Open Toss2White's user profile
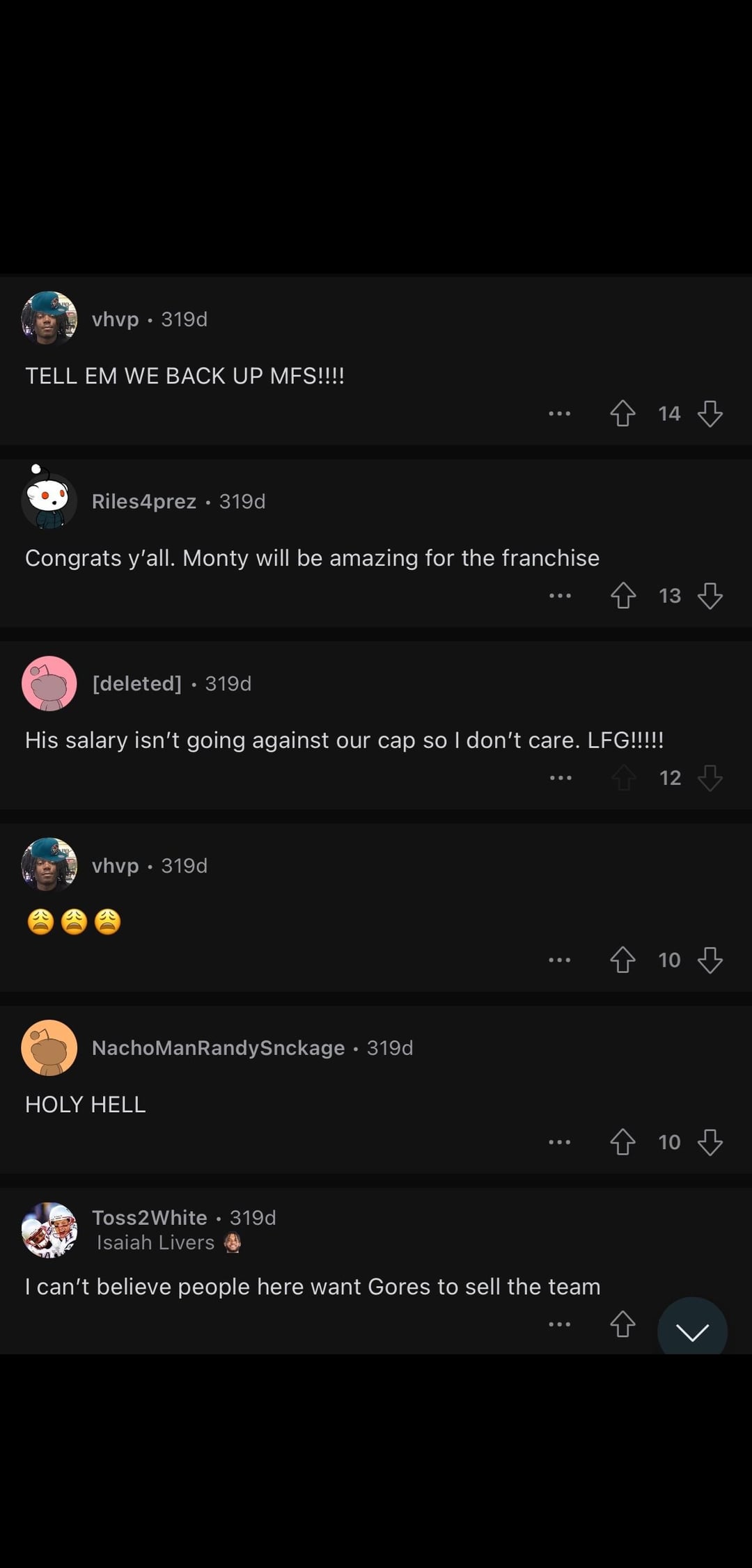752x1568 pixels. click(x=149, y=1217)
